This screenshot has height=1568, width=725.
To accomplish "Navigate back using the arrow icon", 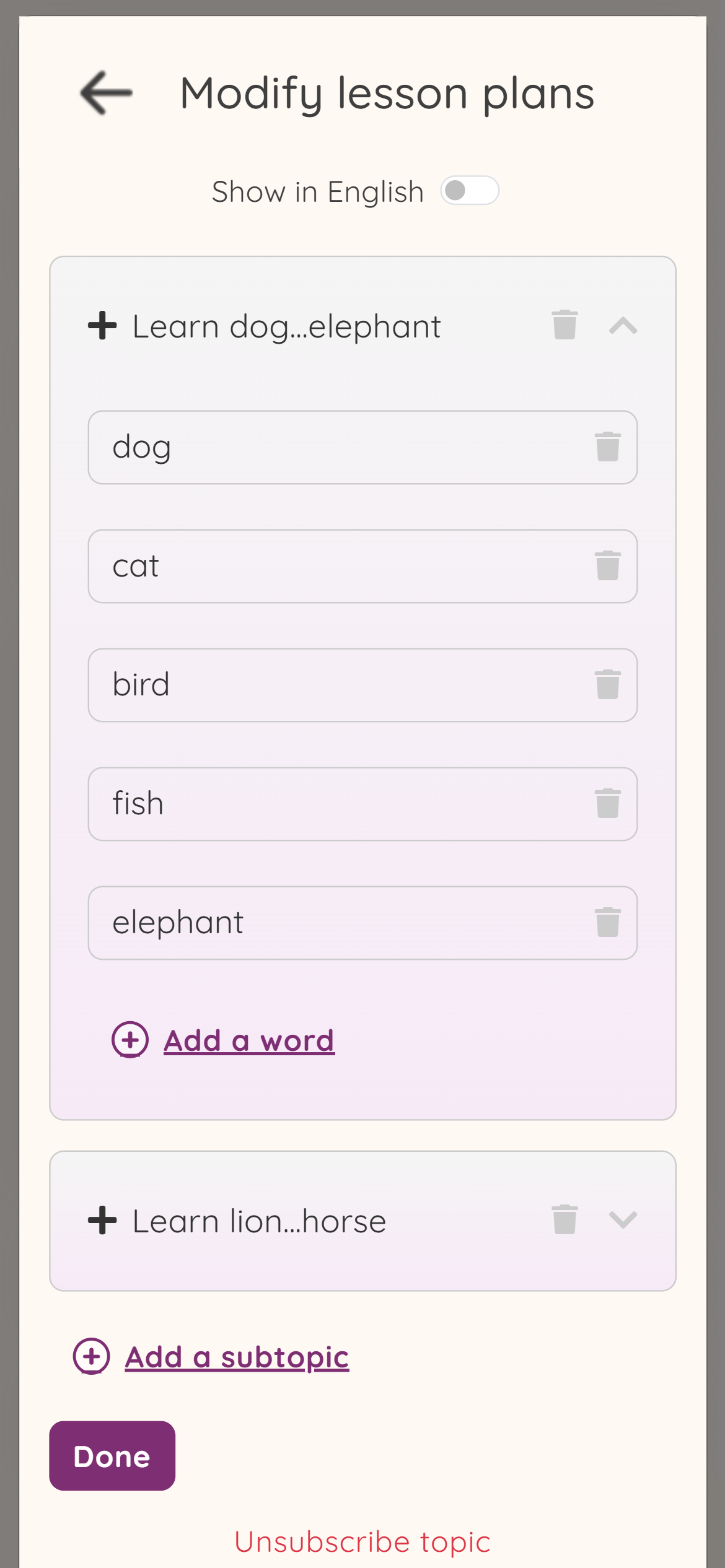I will pyautogui.click(x=106, y=94).
